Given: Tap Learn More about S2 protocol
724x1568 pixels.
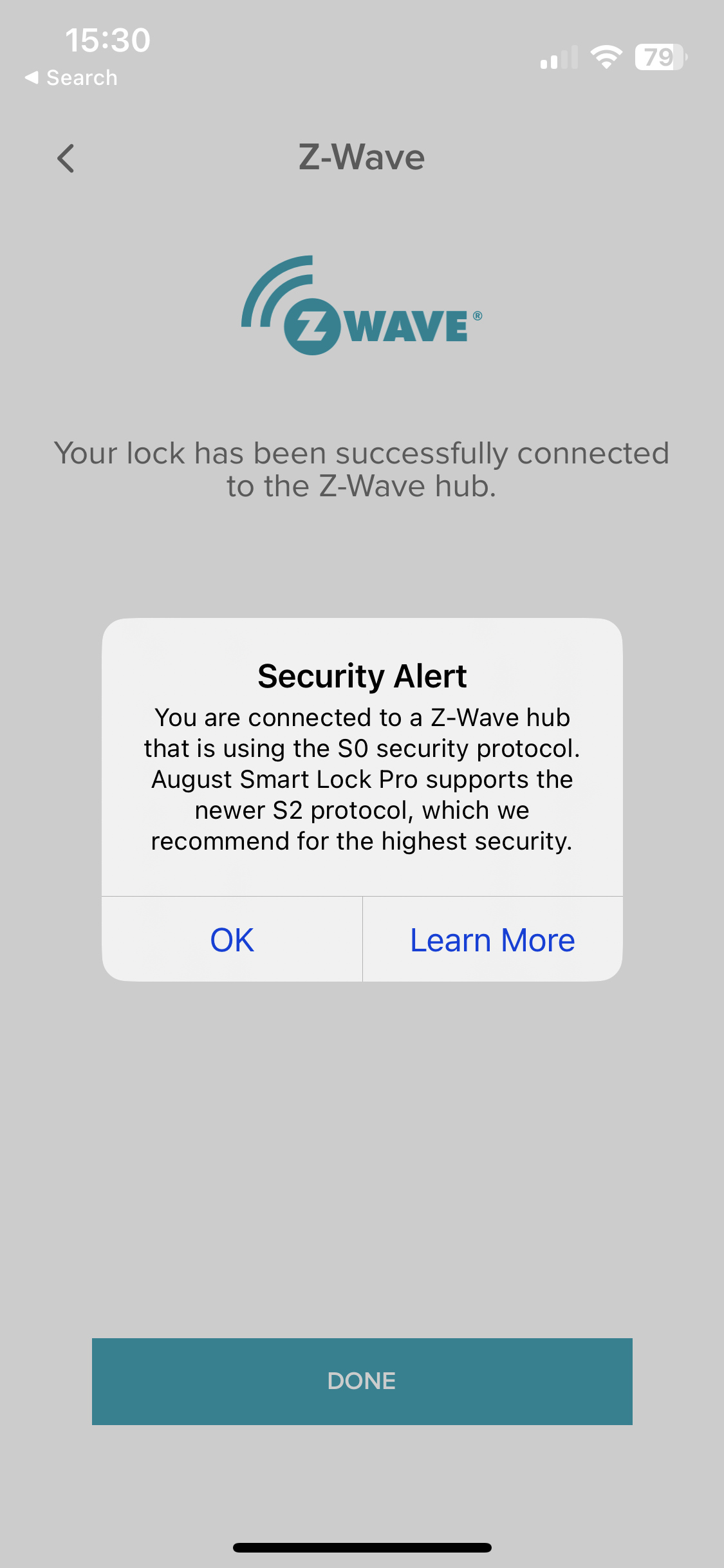Looking at the screenshot, I should pyautogui.click(x=492, y=940).
